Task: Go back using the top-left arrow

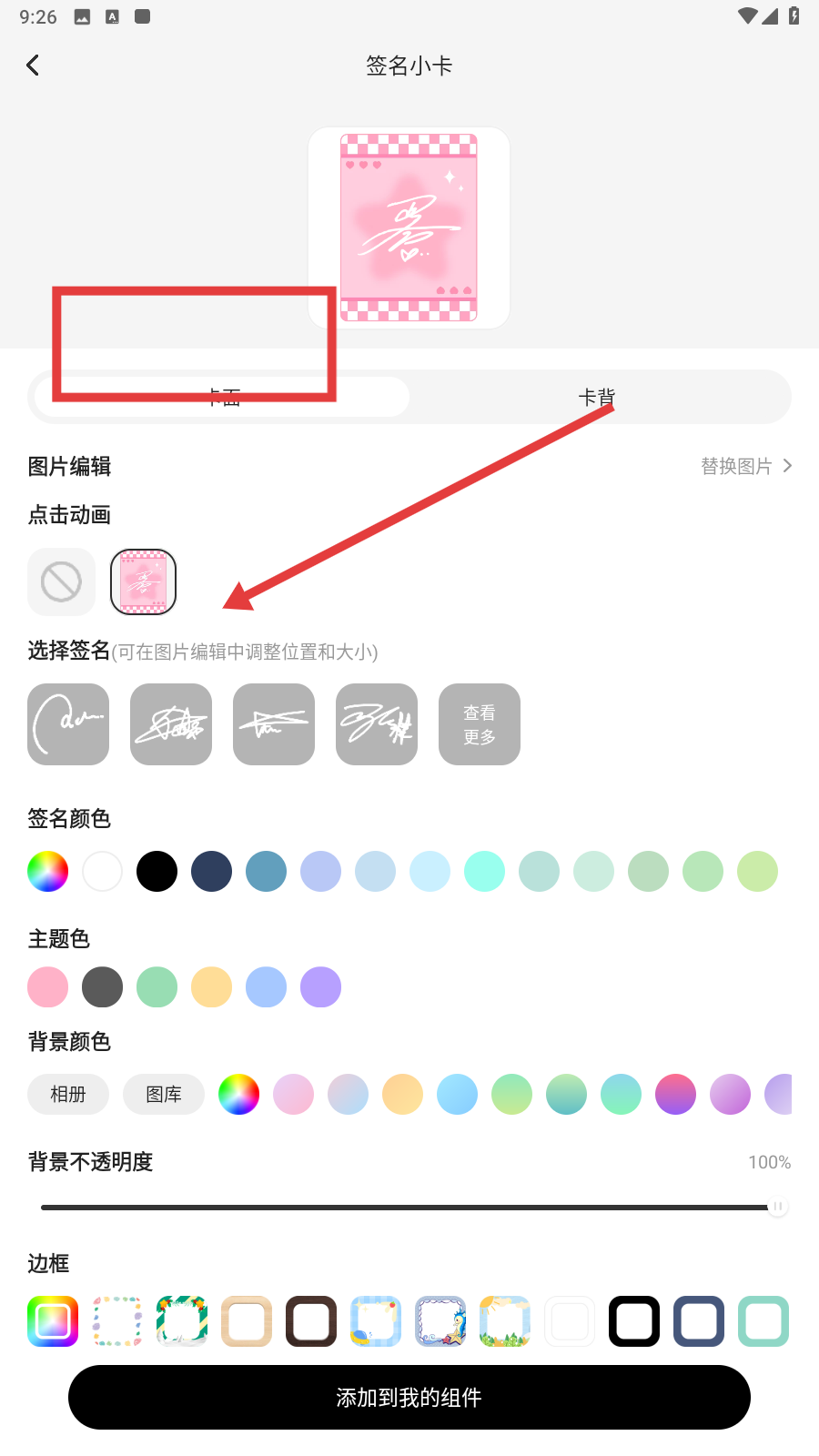Action: (x=33, y=66)
